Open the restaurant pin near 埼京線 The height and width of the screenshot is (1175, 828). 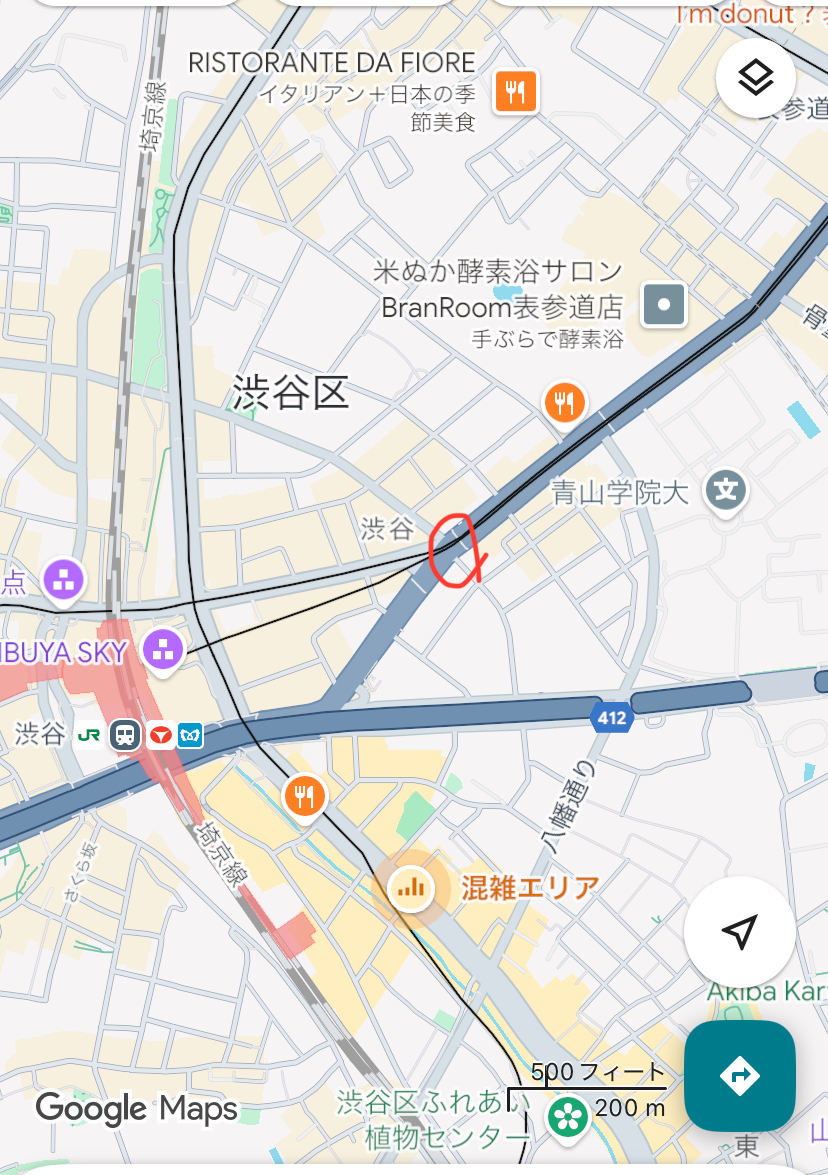[304, 796]
